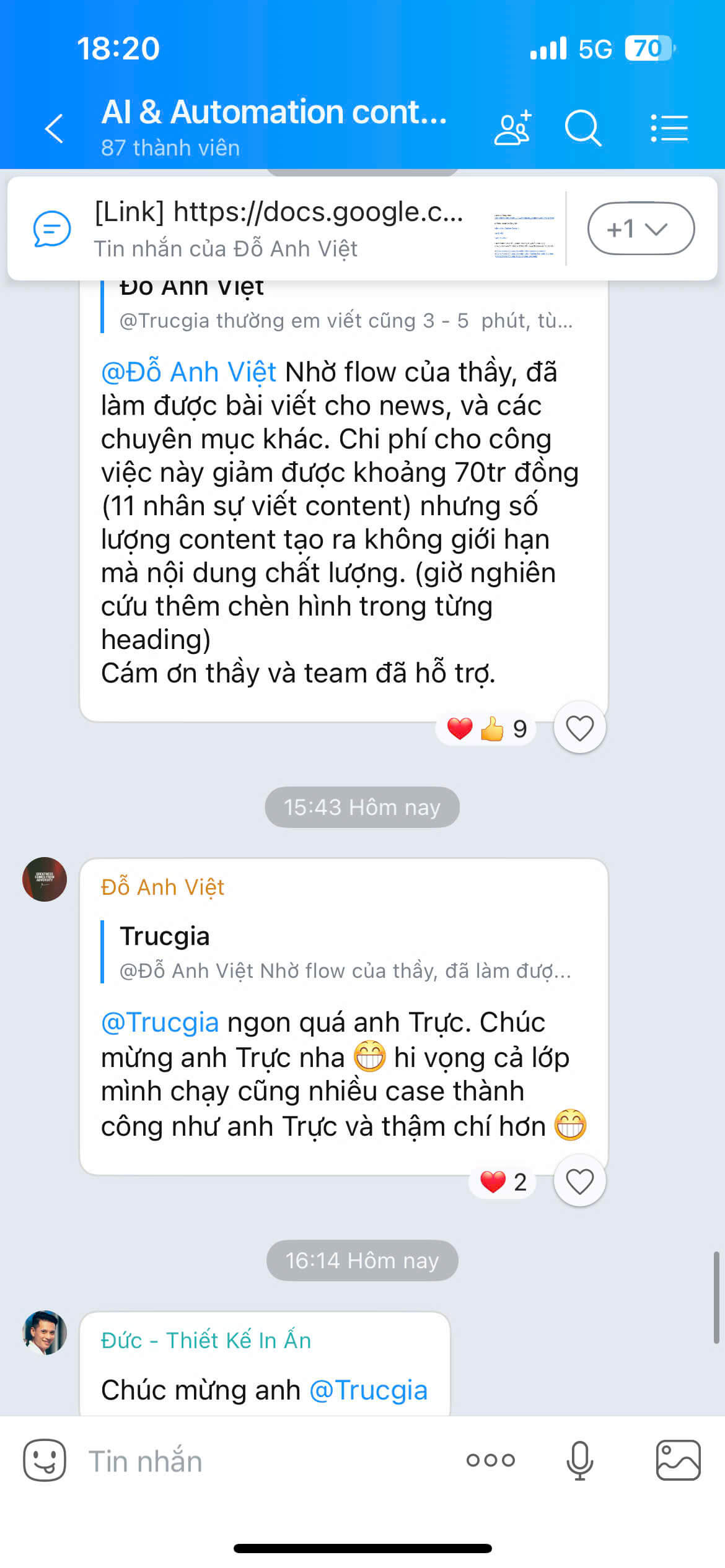Record a voice message
The width and height of the screenshot is (725, 1568).
[579, 1460]
